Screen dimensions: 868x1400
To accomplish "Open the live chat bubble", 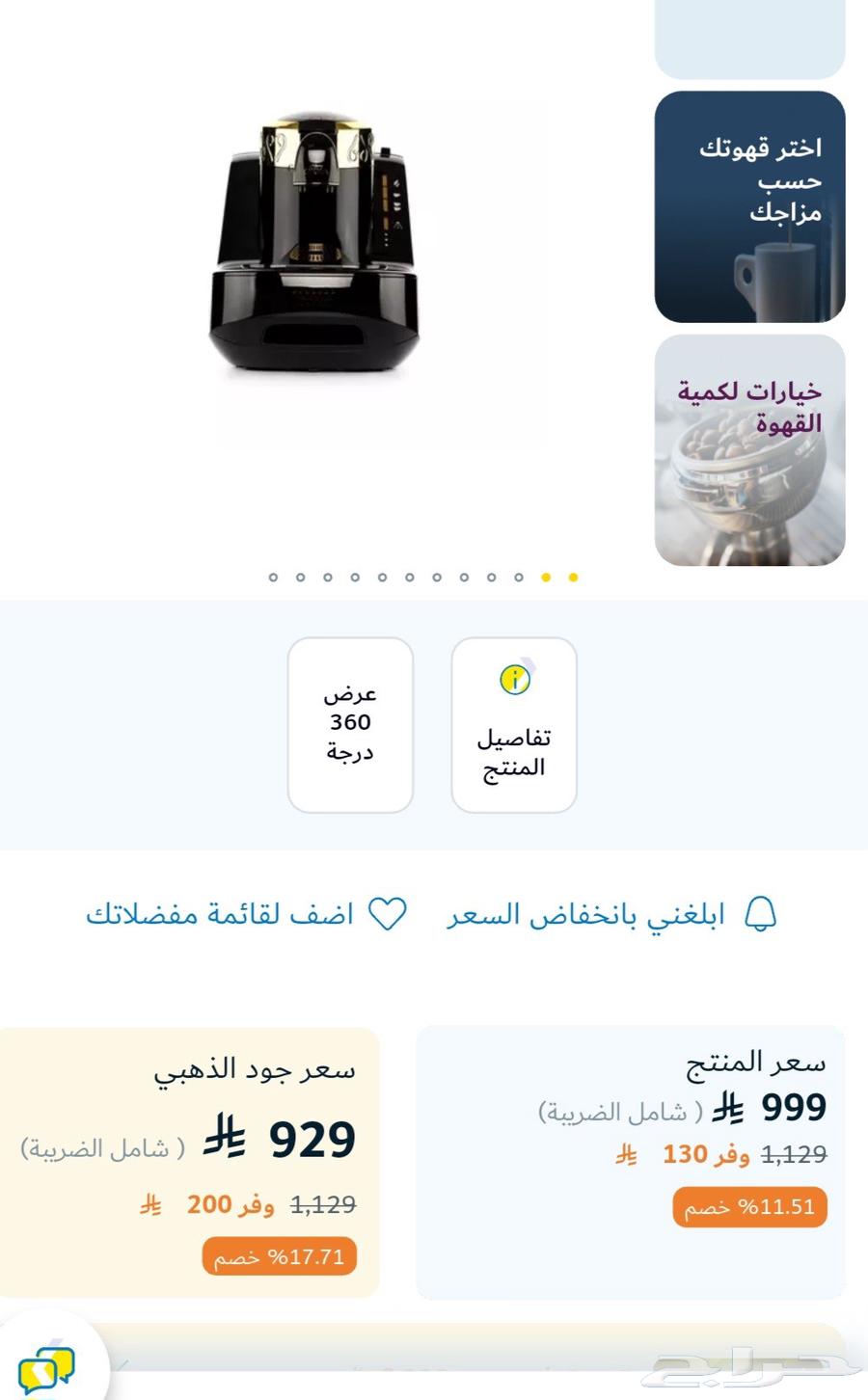I will point(45,1368).
